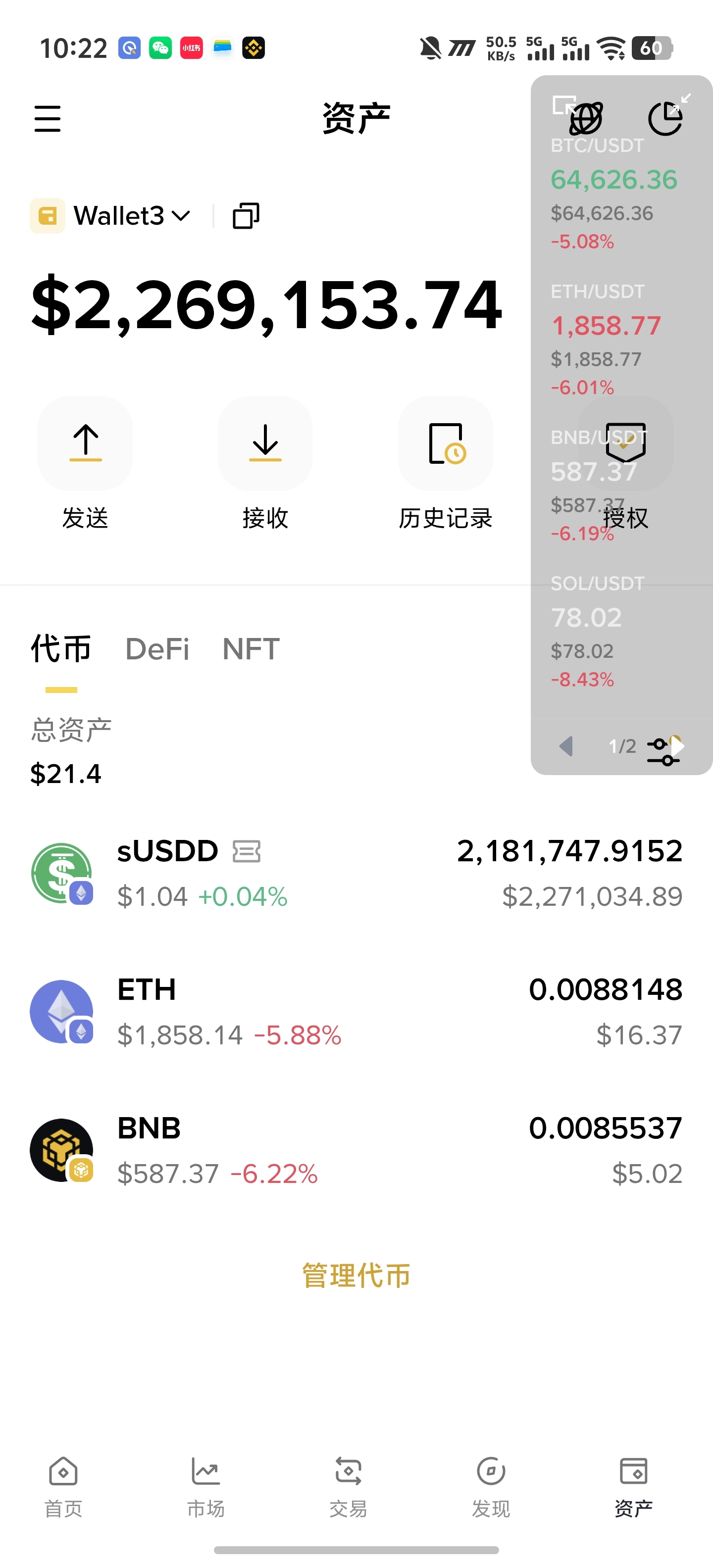
Task: Switch to the NFT tab
Action: (251, 649)
